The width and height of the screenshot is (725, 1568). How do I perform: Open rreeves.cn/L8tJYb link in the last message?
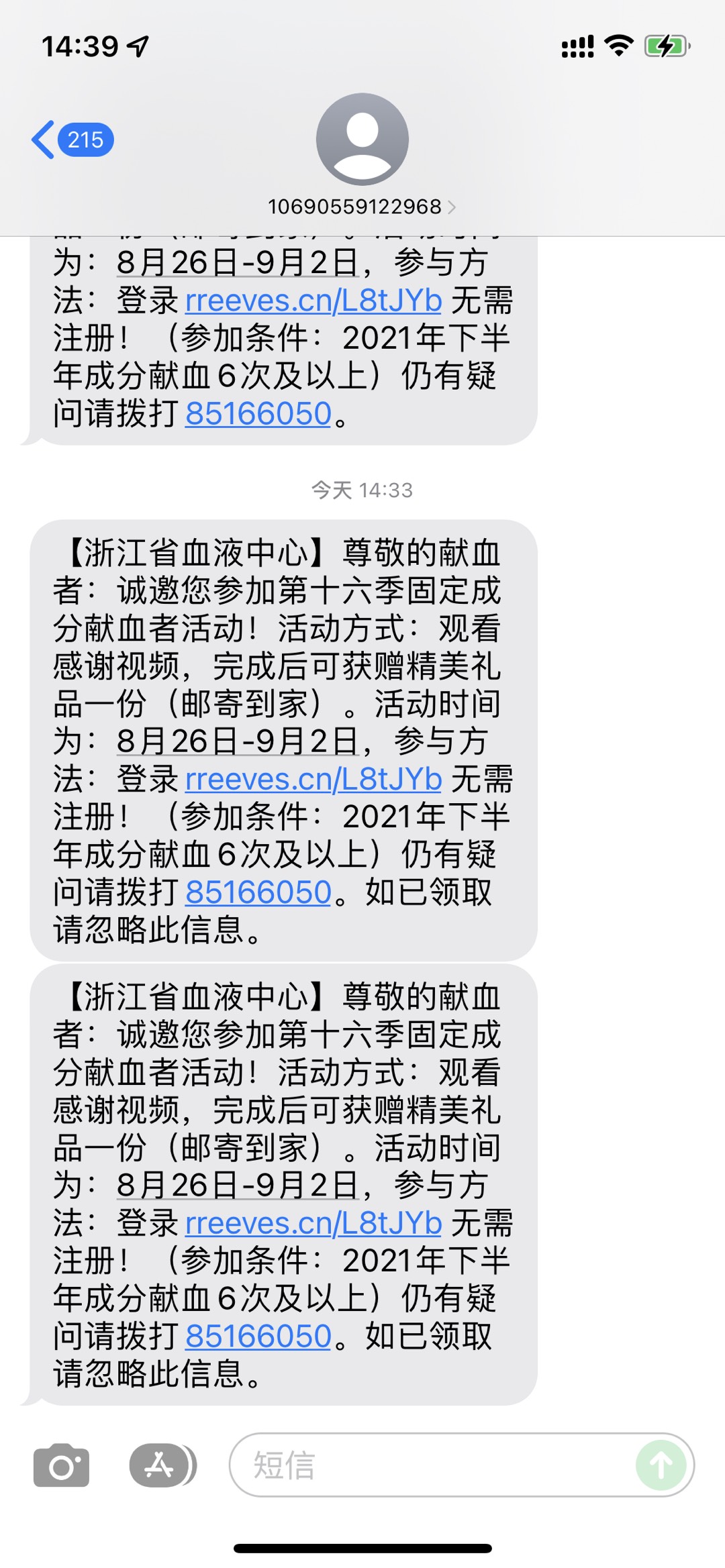[313, 1223]
